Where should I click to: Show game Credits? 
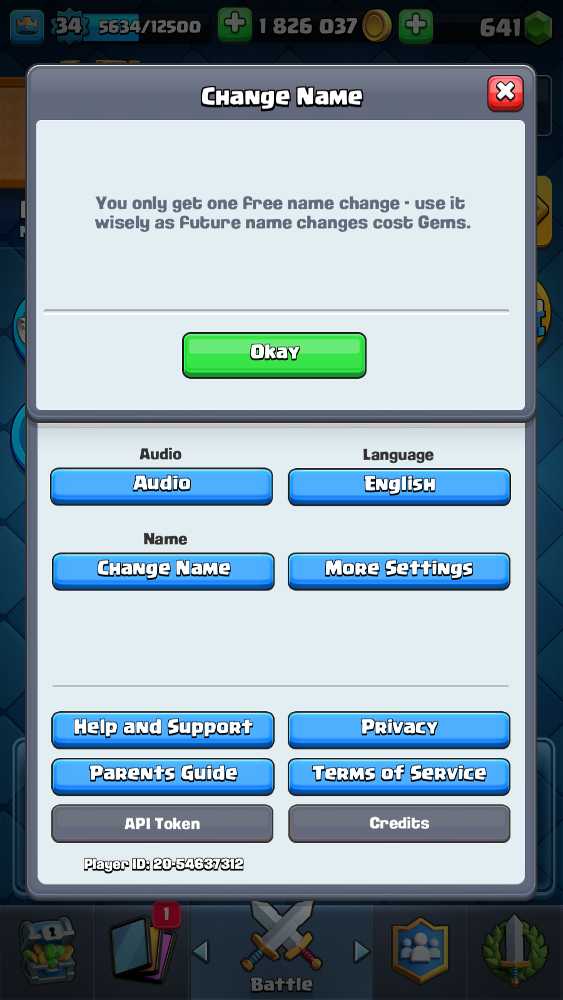click(399, 823)
